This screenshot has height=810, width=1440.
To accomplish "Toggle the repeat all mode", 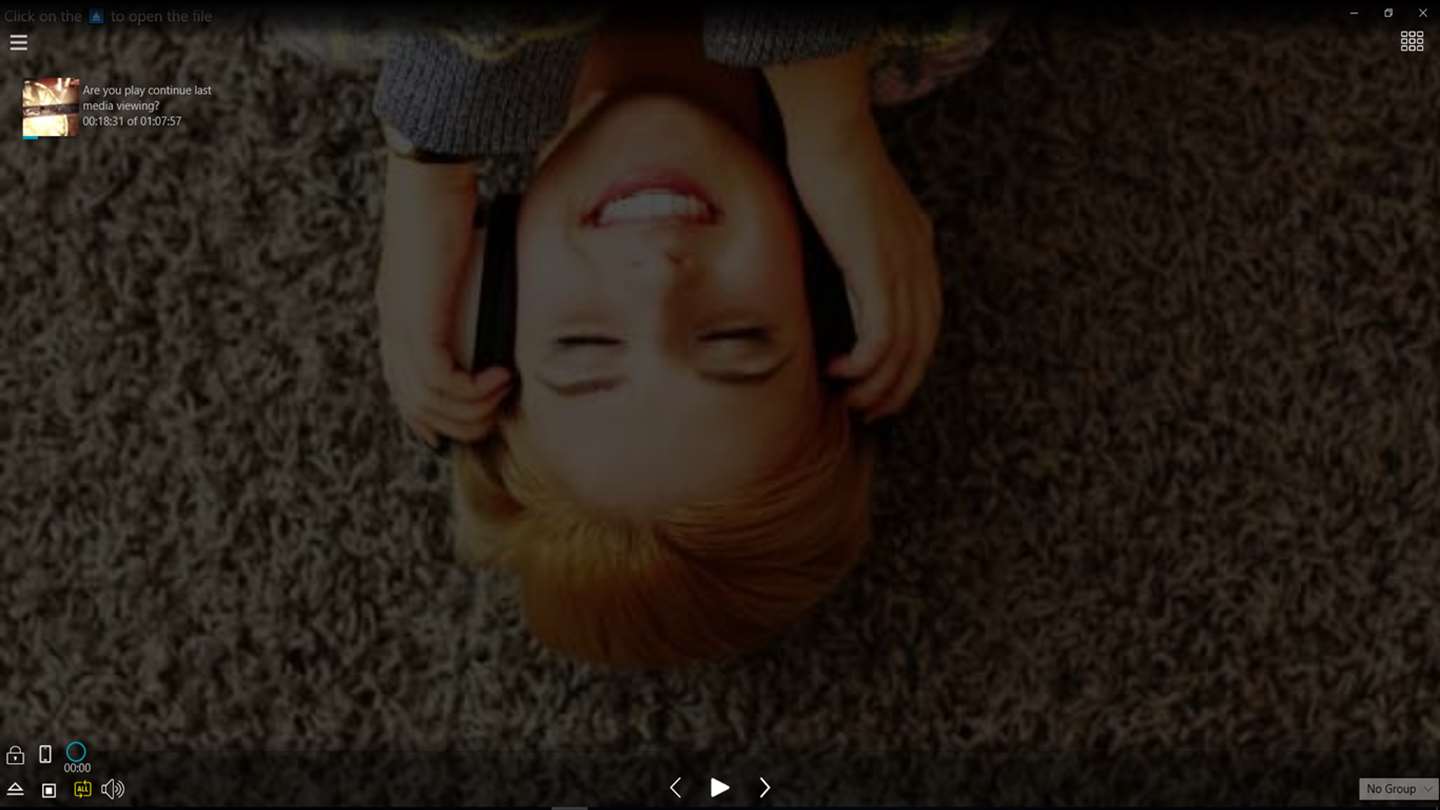I will (x=82, y=789).
